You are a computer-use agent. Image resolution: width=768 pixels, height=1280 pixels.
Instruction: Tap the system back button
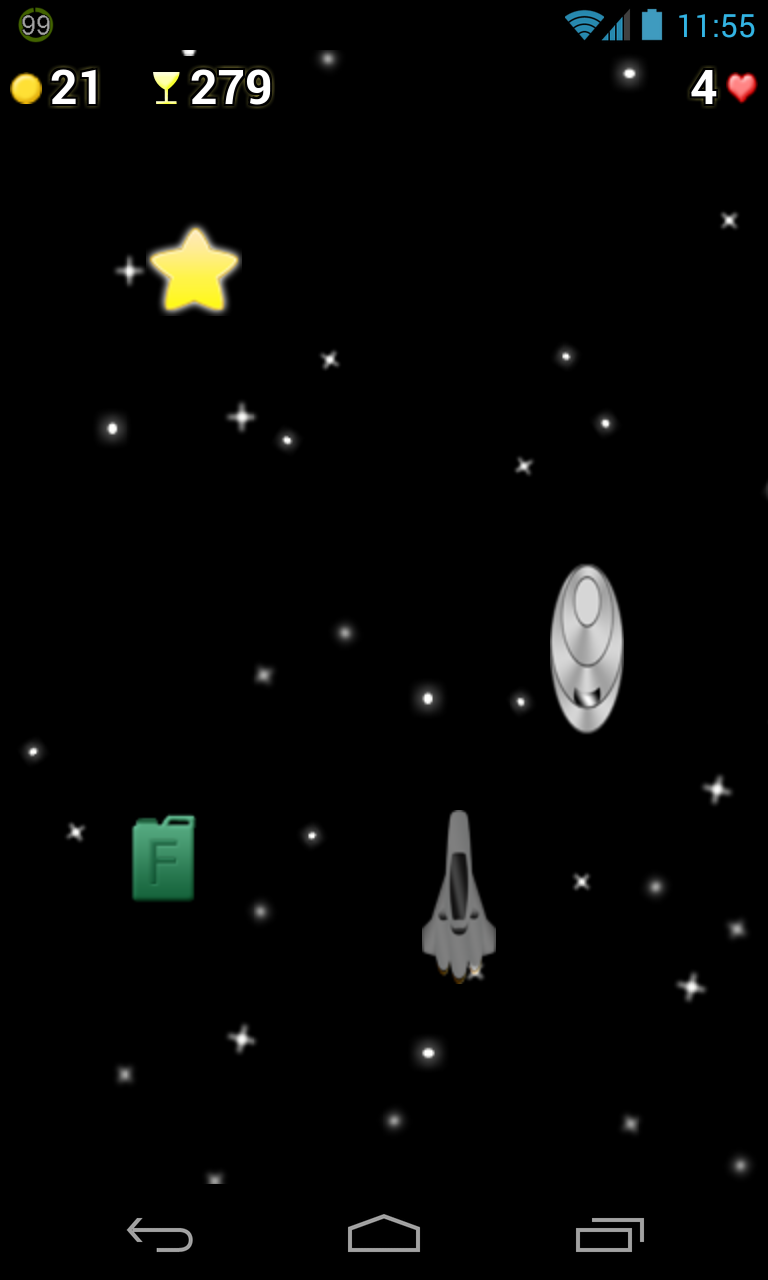(x=160, y=1235)
